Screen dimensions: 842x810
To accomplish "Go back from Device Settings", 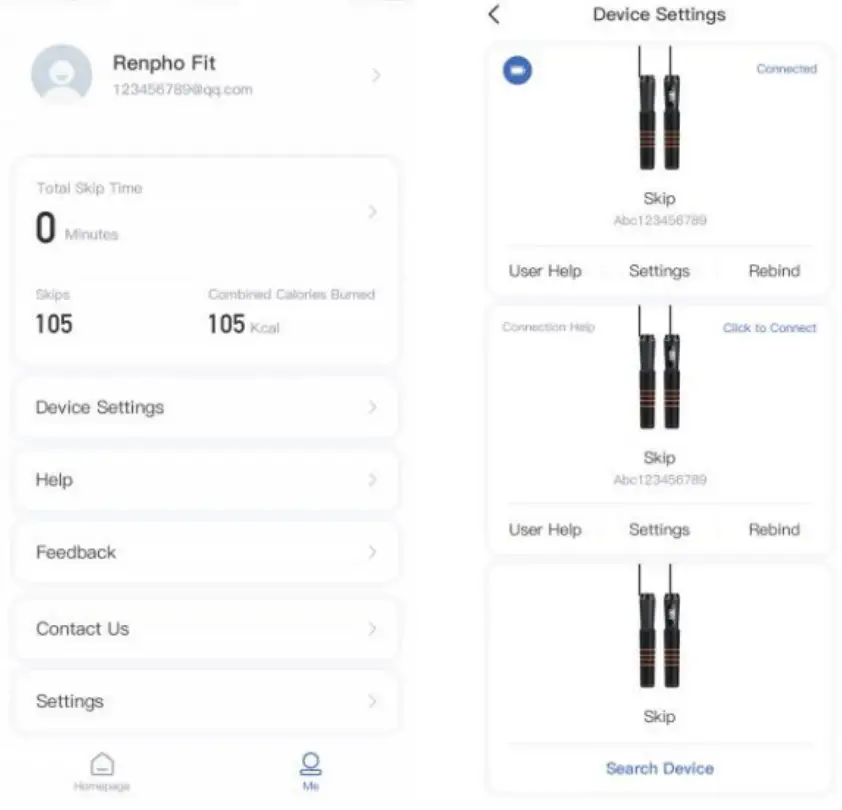I will (494, 14).
